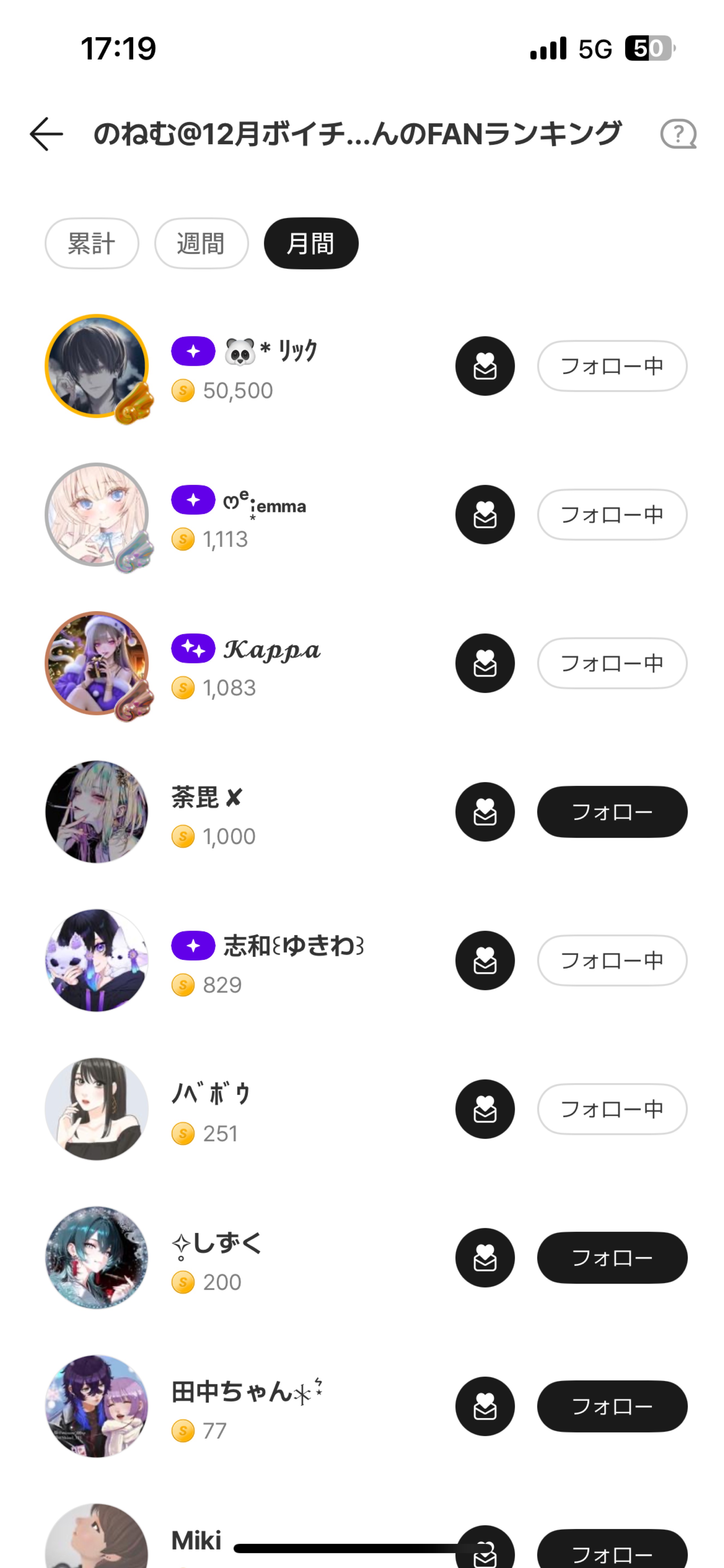
Task: Tap the gift envelope icon beside 茶毘
Action: (484, 812)
